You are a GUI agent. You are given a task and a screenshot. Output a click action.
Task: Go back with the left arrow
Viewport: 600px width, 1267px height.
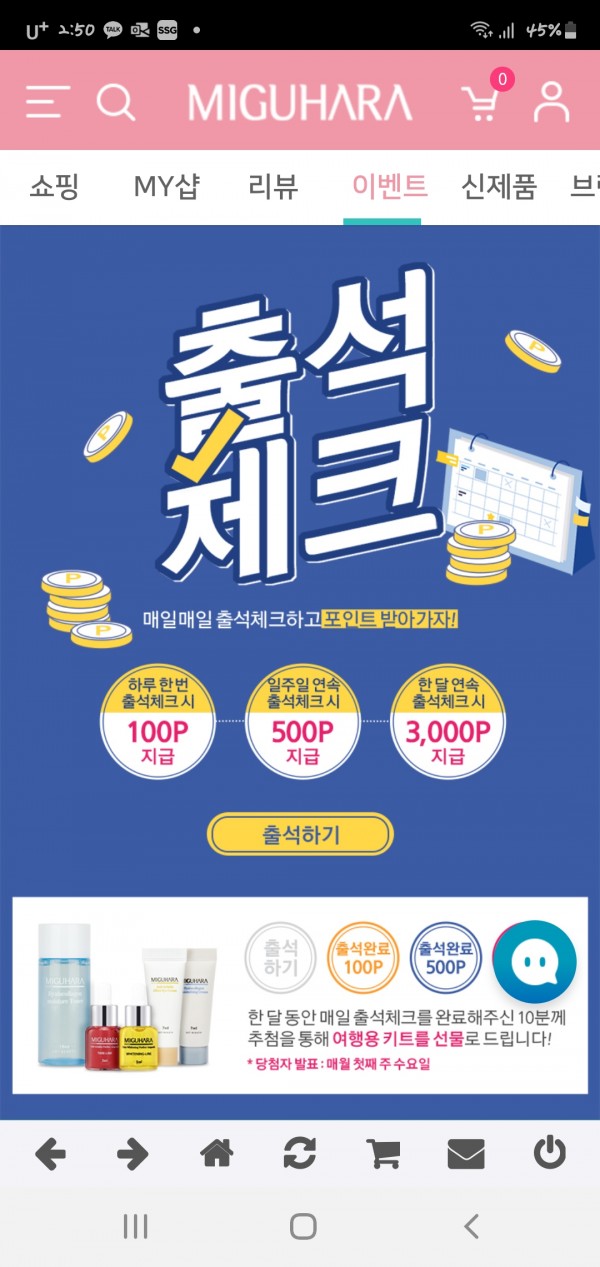pos(50,1154)
